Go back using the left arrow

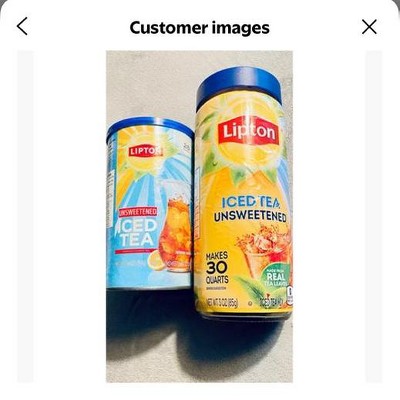tap(22, 27)
